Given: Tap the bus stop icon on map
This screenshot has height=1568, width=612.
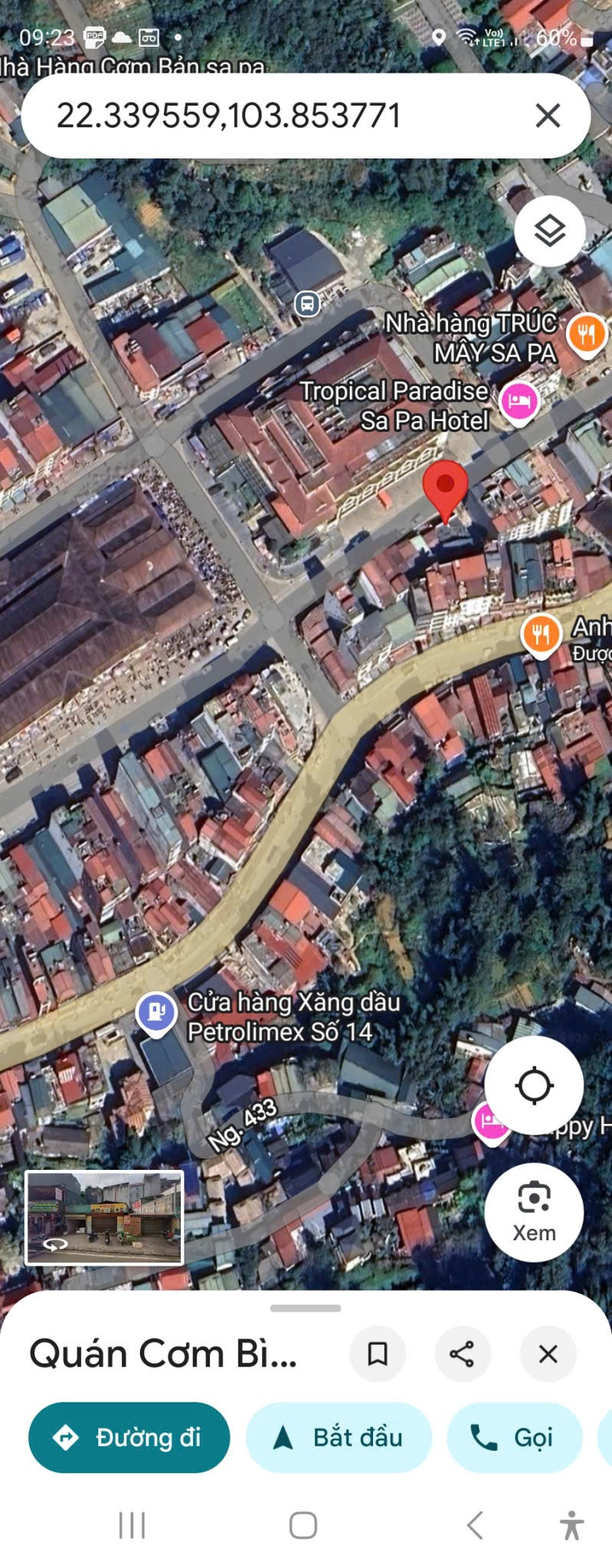Looking at the screenshot, I should pos(307,303).
